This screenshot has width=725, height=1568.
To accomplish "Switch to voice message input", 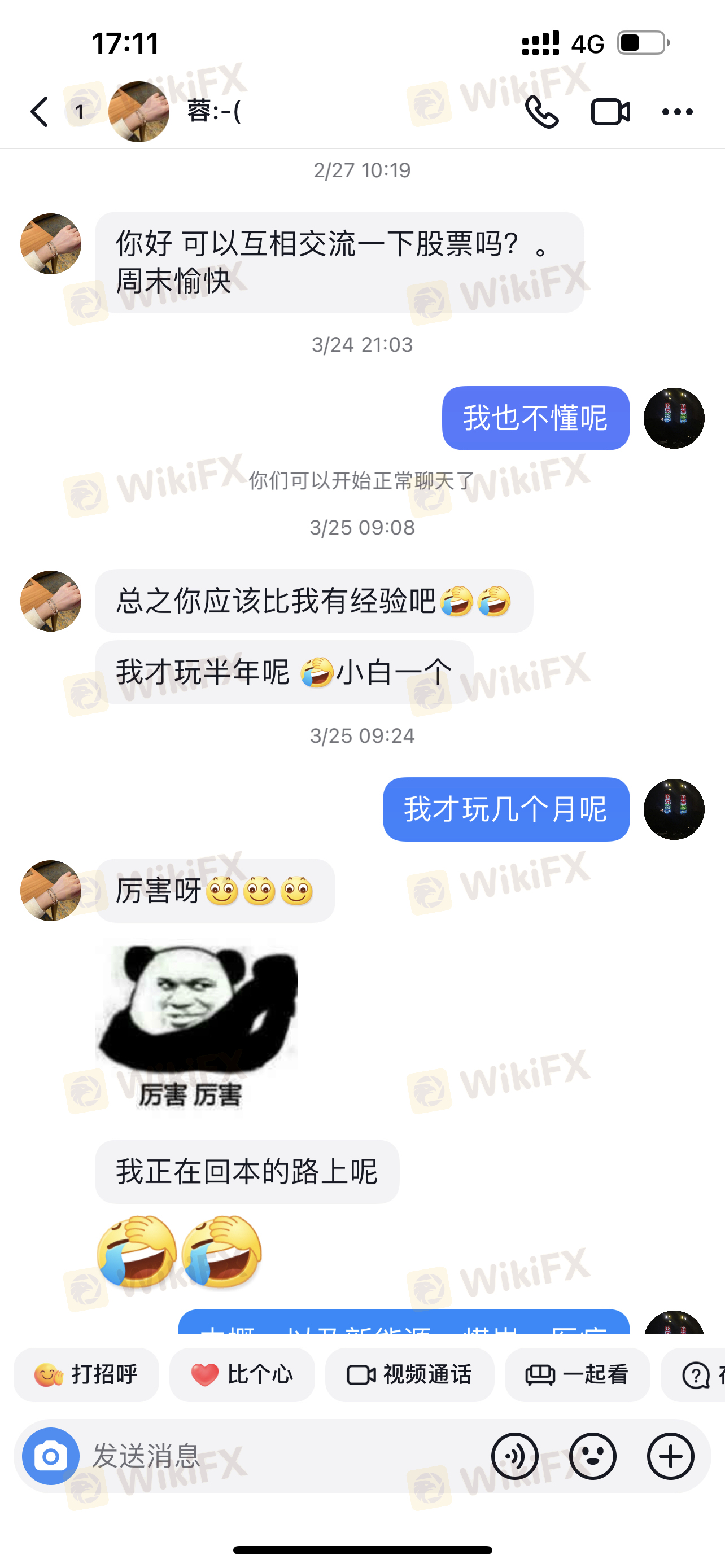I will pos(515,1456).
